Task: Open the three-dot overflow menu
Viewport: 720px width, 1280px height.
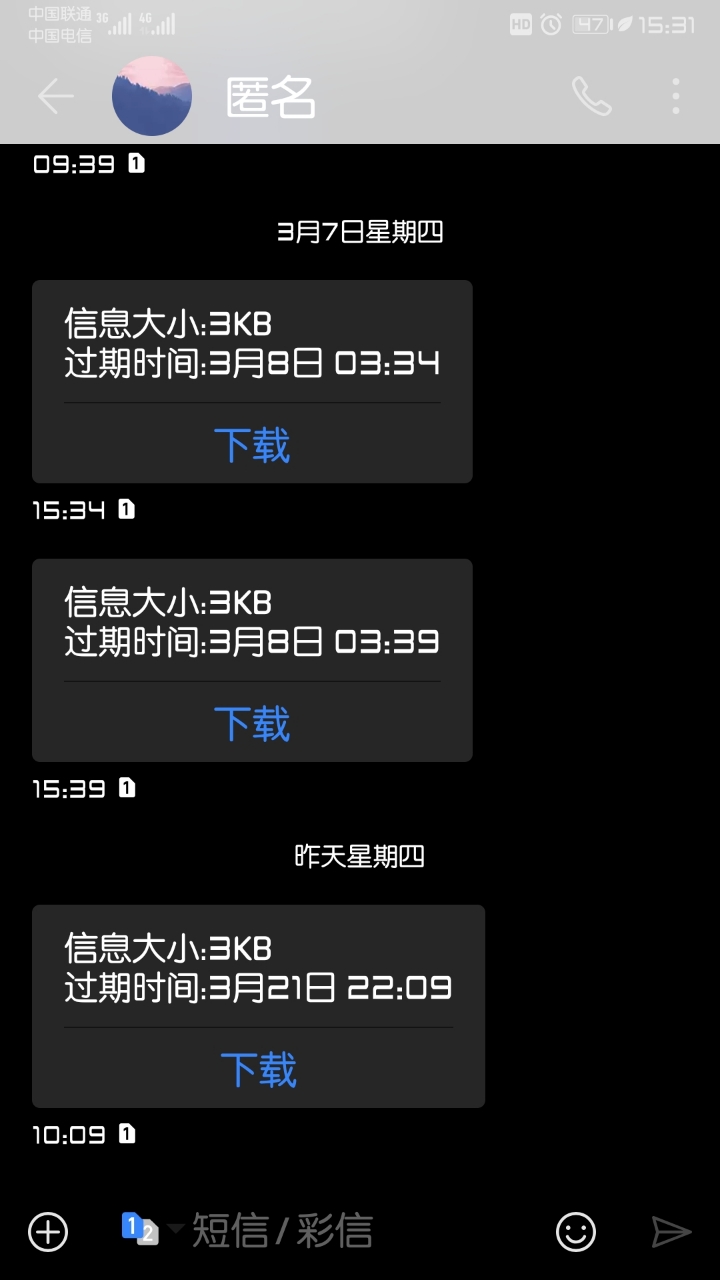Action: tap(676, 95)
